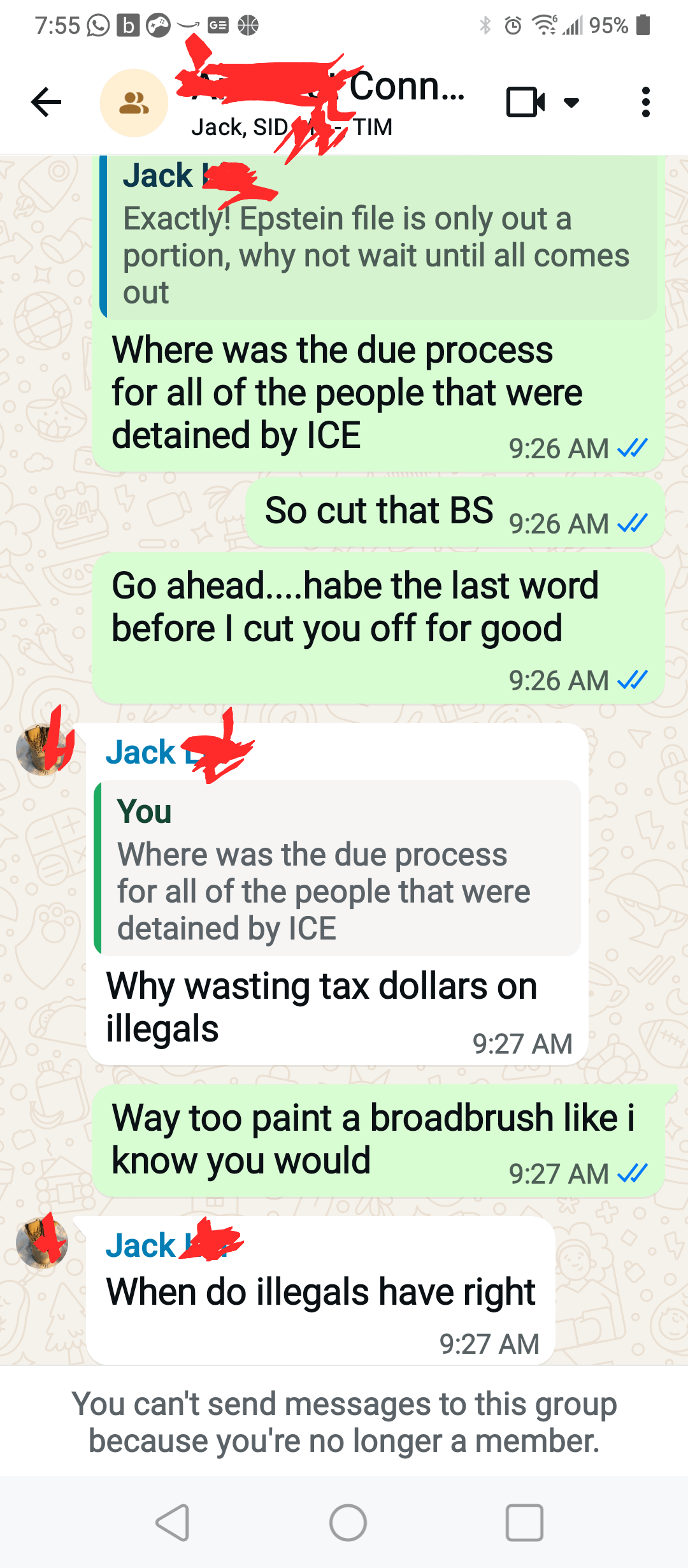Screen dimensions: 688x1568
Task: Open Jack's avatar beside 'Why wasting tax dollars'
Action: coord(42,750)
